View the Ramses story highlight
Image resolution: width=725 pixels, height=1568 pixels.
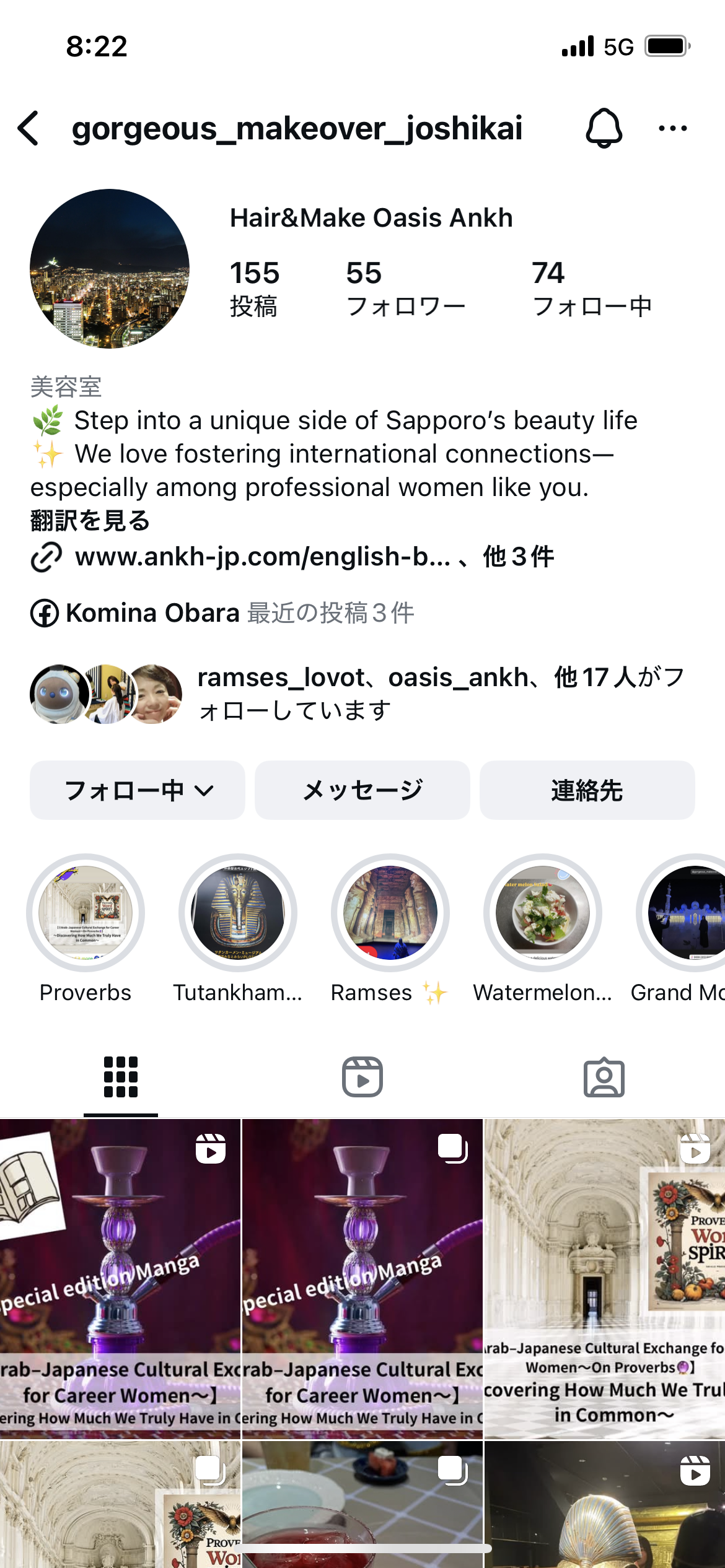coord(390,913)
